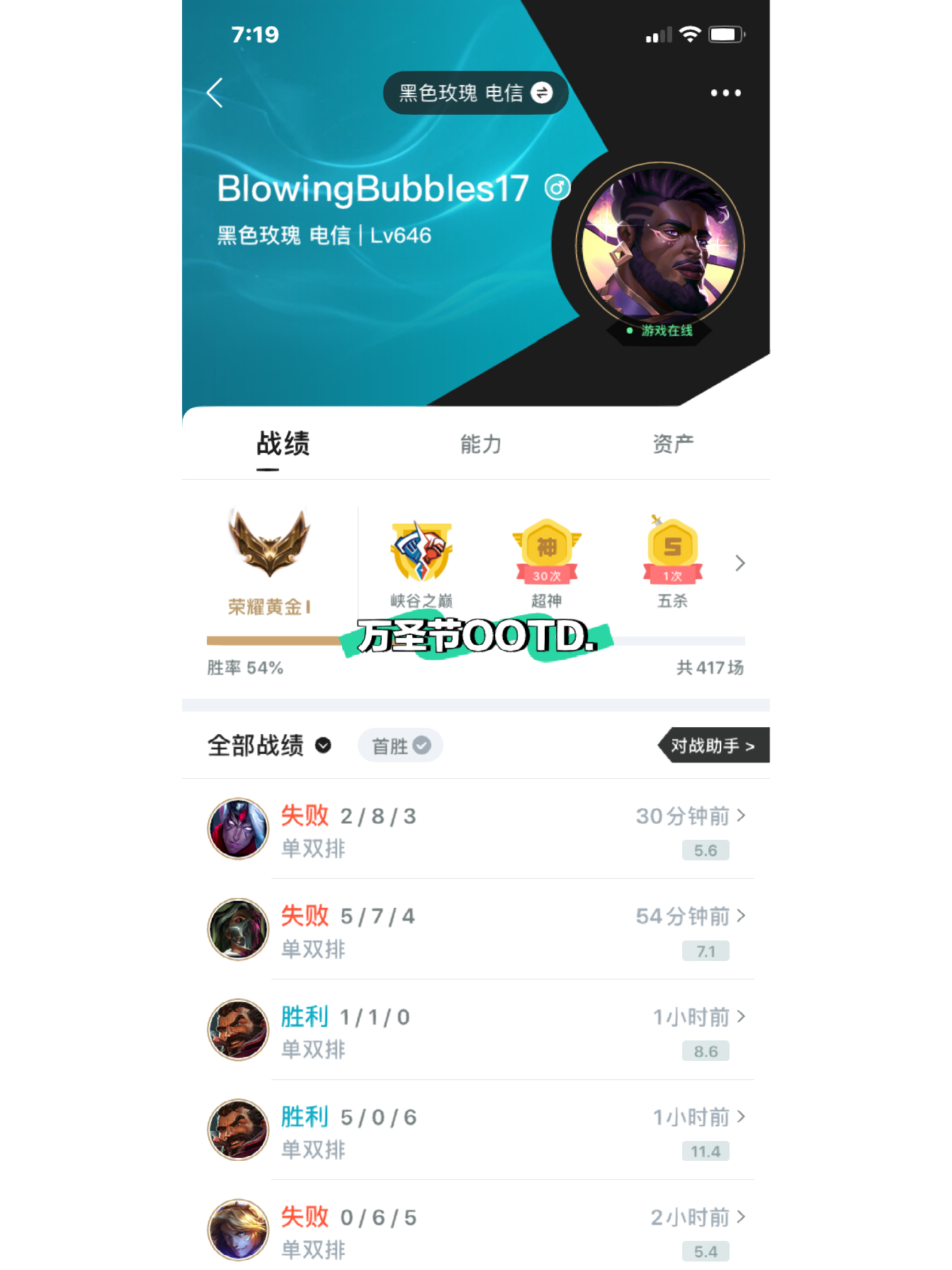Go back using the top-left arrow
Viewport: 952px width, 1270px height.
(x=215, y=93)
